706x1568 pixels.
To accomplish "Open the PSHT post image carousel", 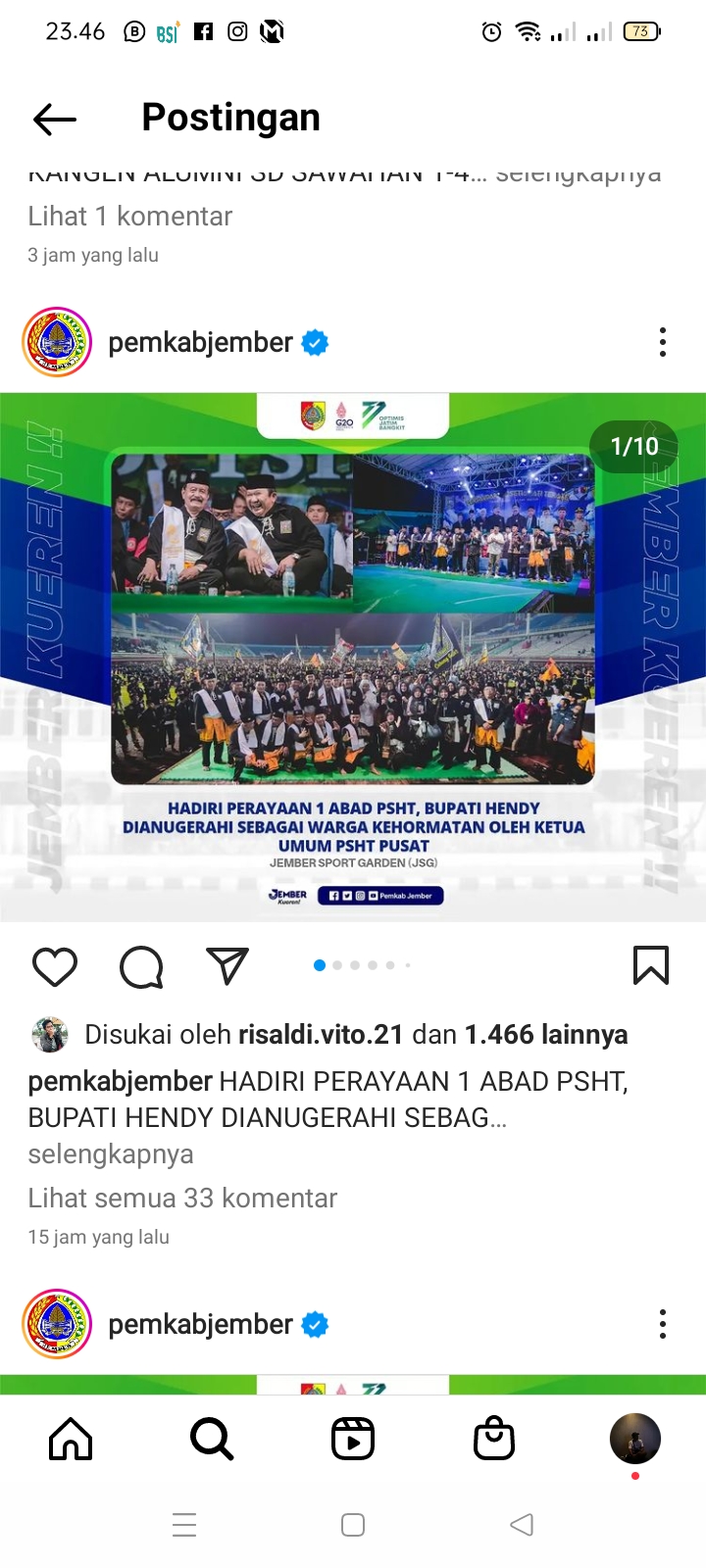I will coord(353,657).
